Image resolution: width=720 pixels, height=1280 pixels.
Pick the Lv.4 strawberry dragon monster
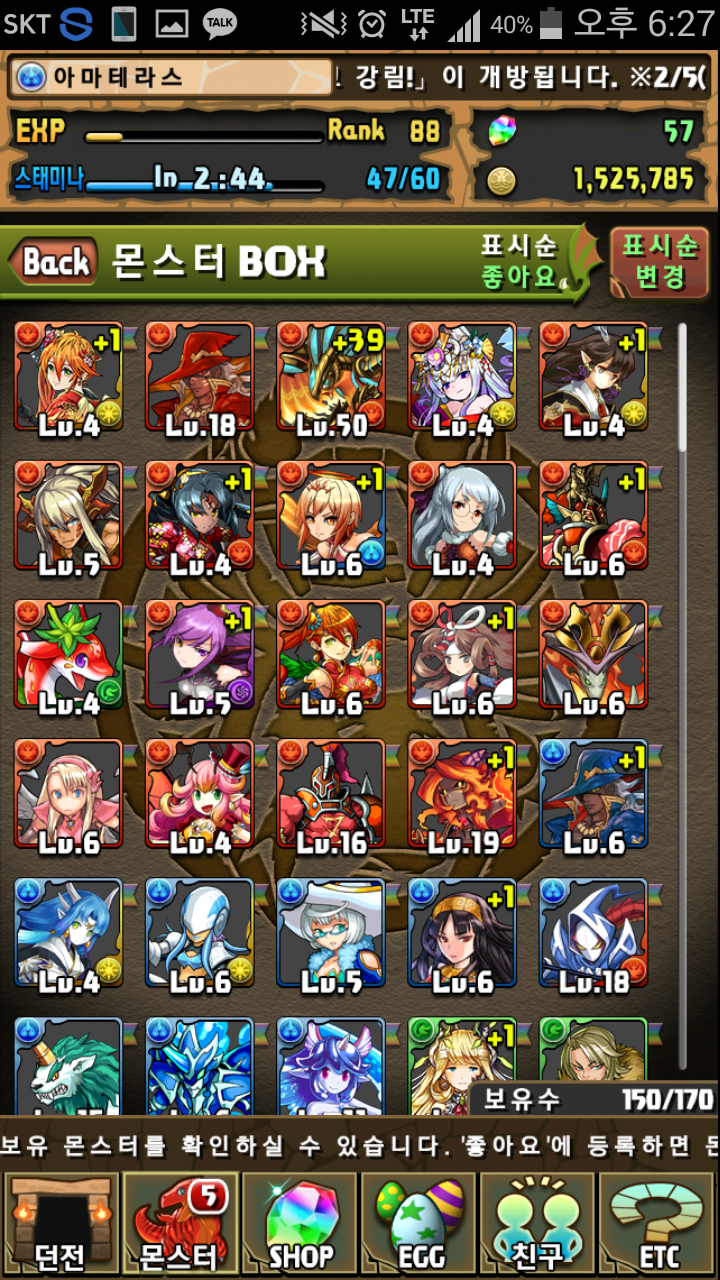(x=69, y=658)
